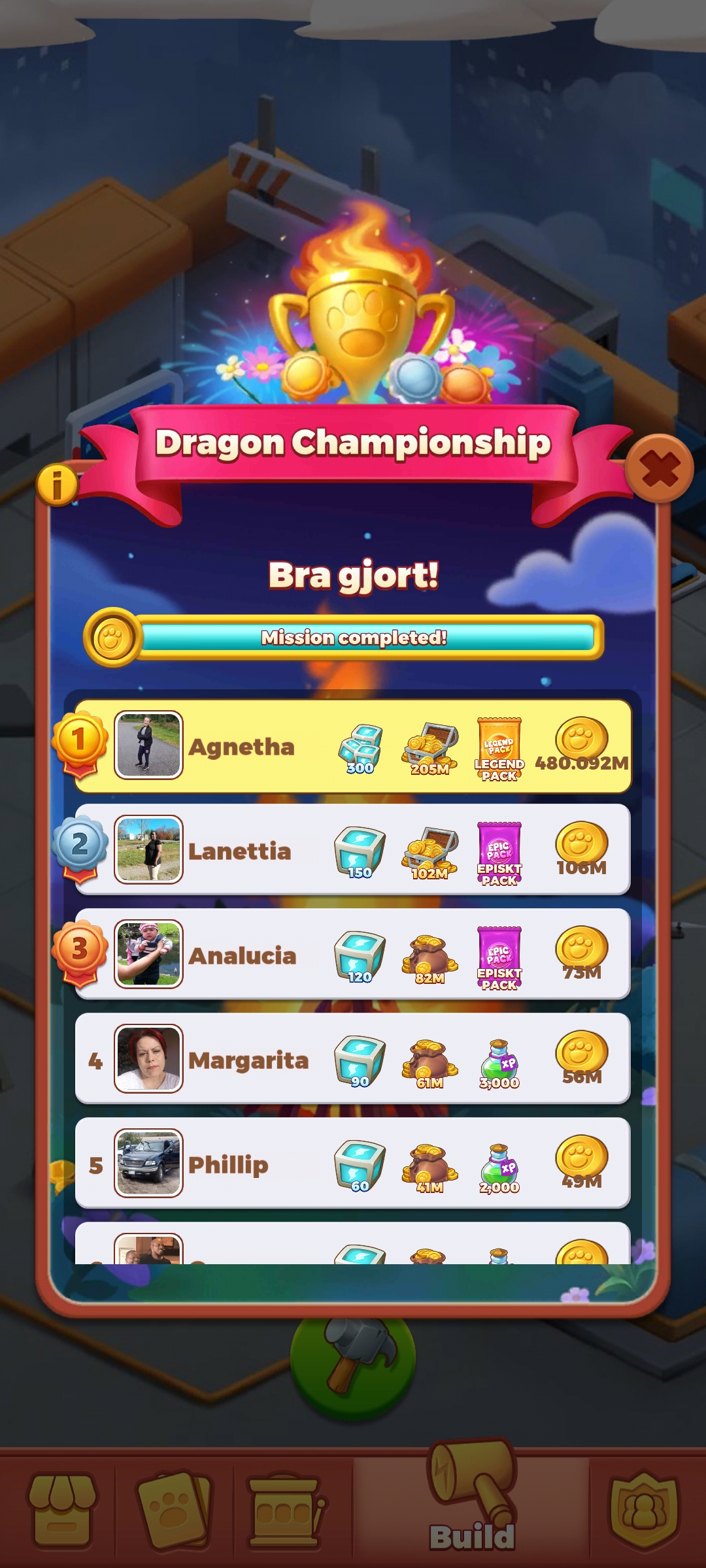Select Lanettia's leaderboard row
The height and width of the screenshot is (1568, 706).
[353, 850]
